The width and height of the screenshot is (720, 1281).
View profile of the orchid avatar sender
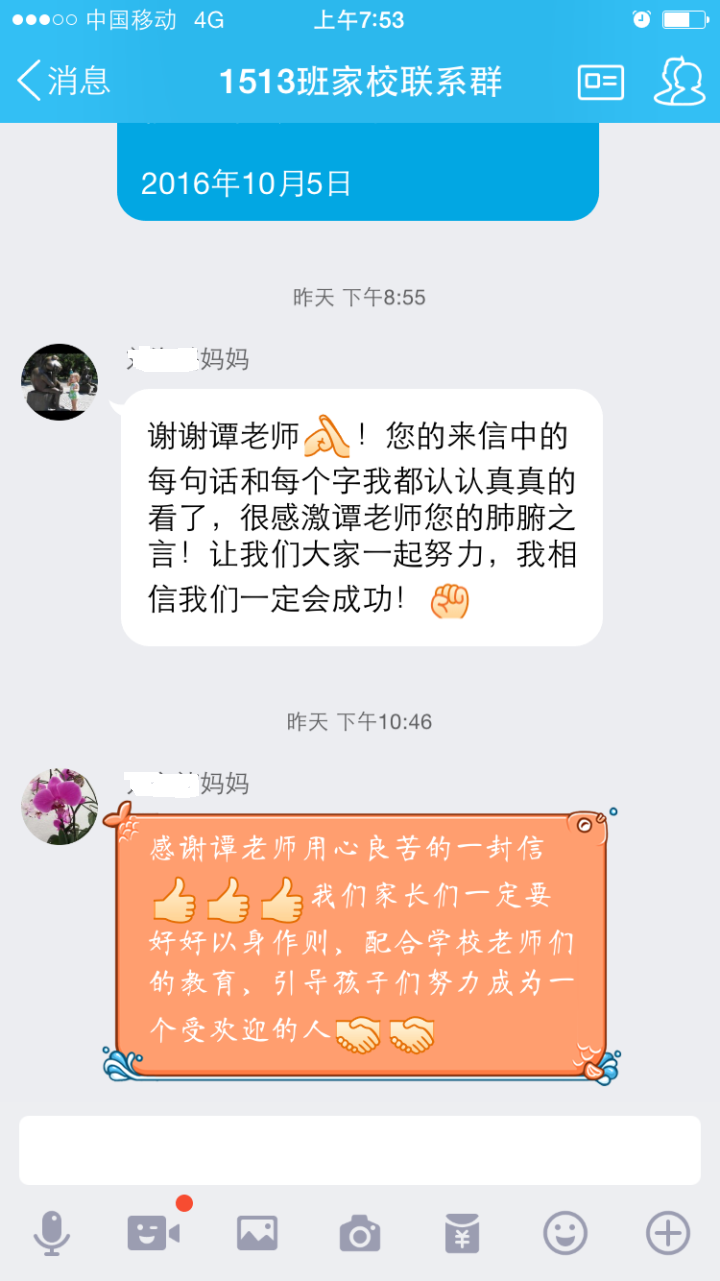click(x=60, y=806)
